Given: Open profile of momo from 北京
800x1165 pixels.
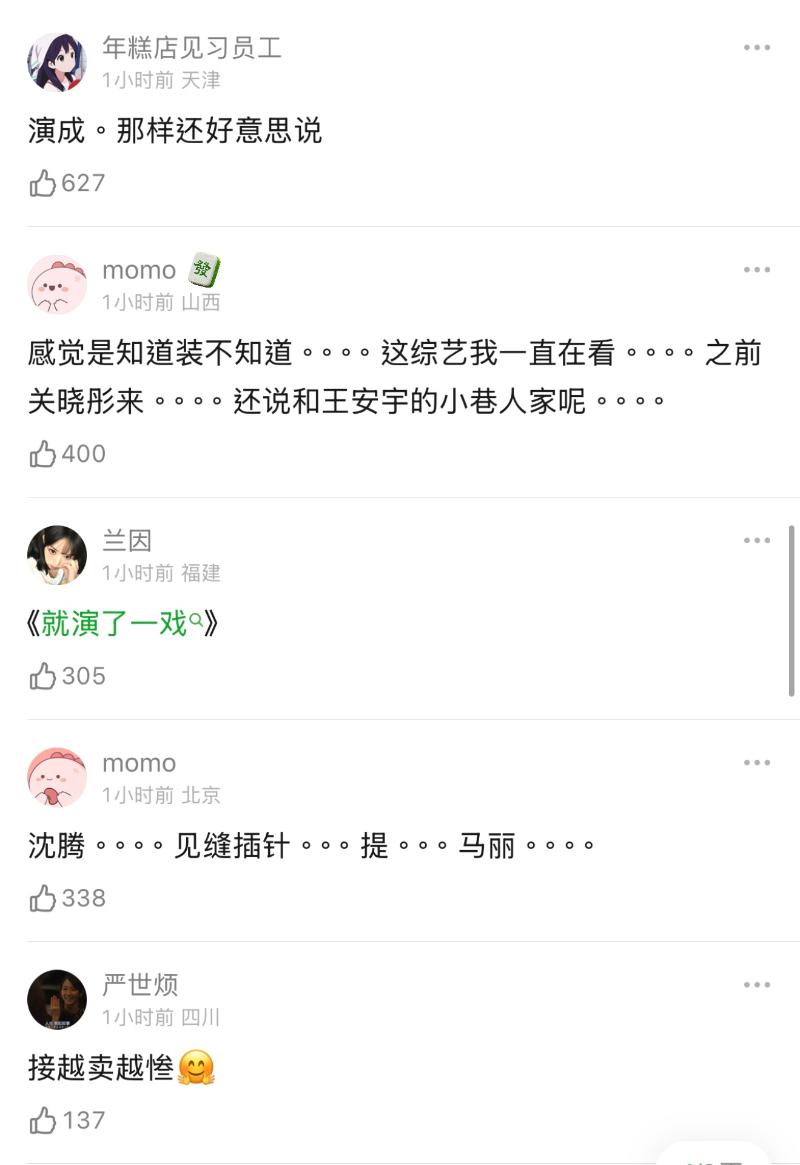Looking at the screenshot, I should [57, 777].
